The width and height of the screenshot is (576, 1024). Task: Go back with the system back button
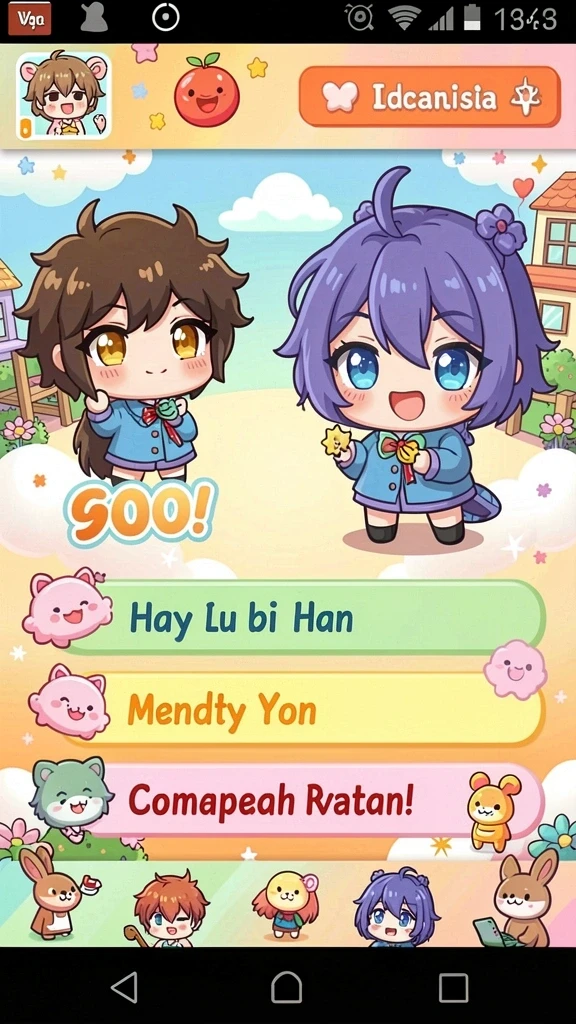[x=124, y=987]
